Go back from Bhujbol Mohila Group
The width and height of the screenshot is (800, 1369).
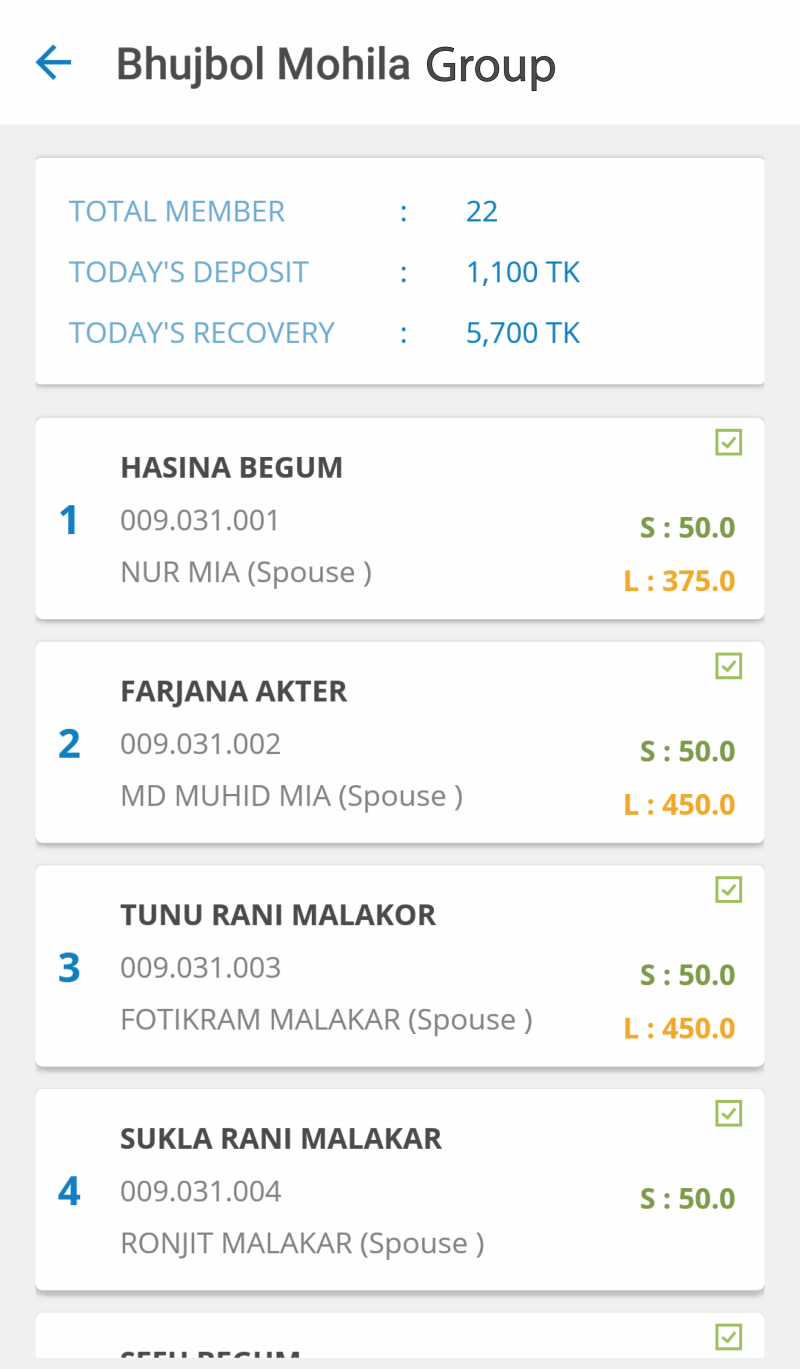click(54, 63)
